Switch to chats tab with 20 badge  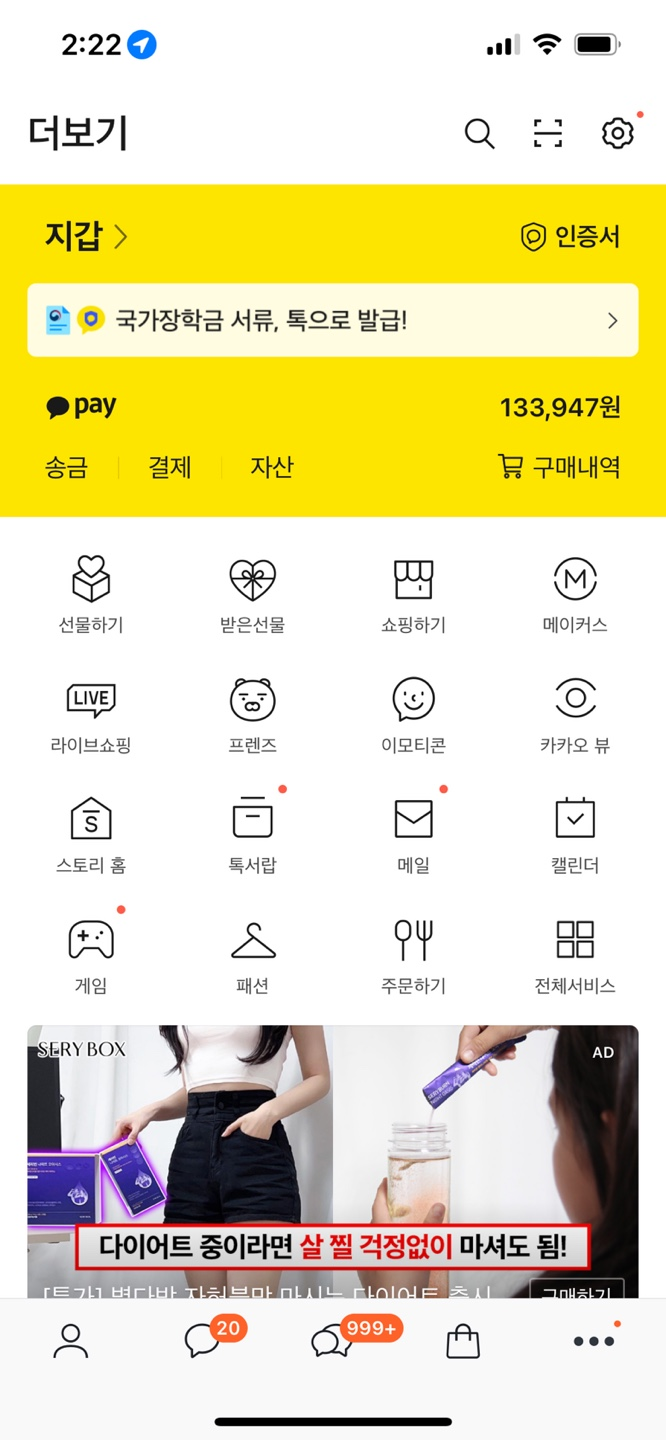click(203, 1341)
